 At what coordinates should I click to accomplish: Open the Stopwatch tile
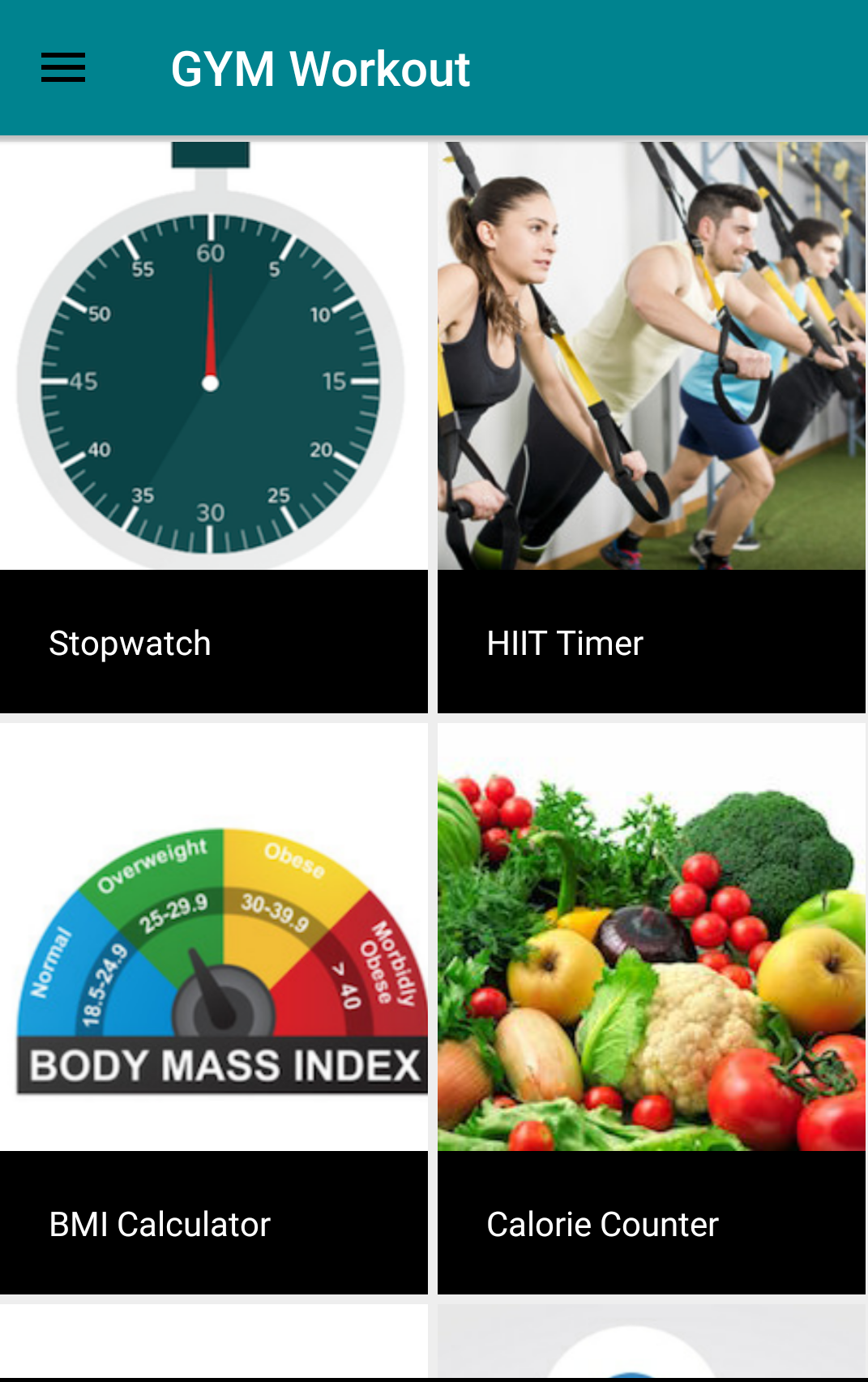pyautogui.click(x=213, y=428)
